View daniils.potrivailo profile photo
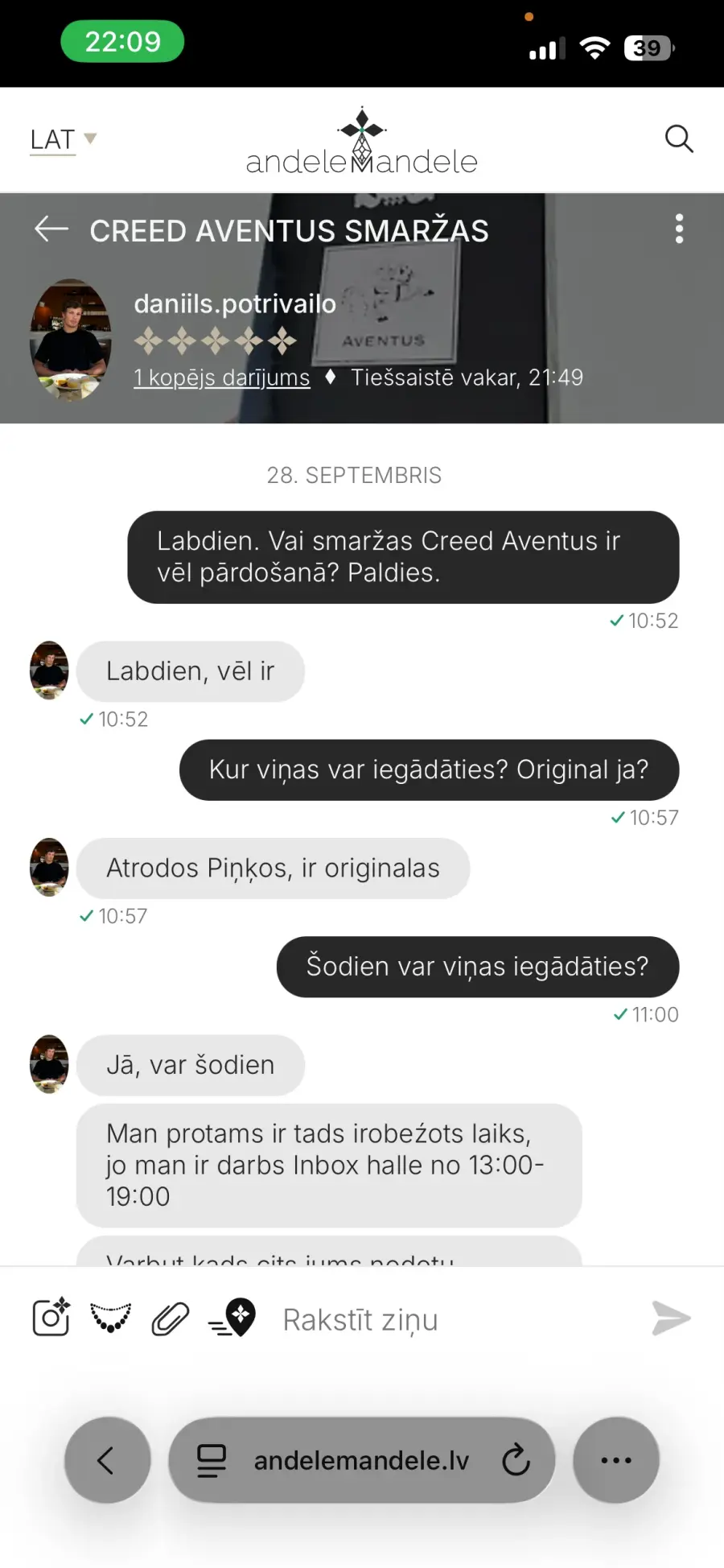Screen dimensions: 724x1568 (x=71, y=340)
